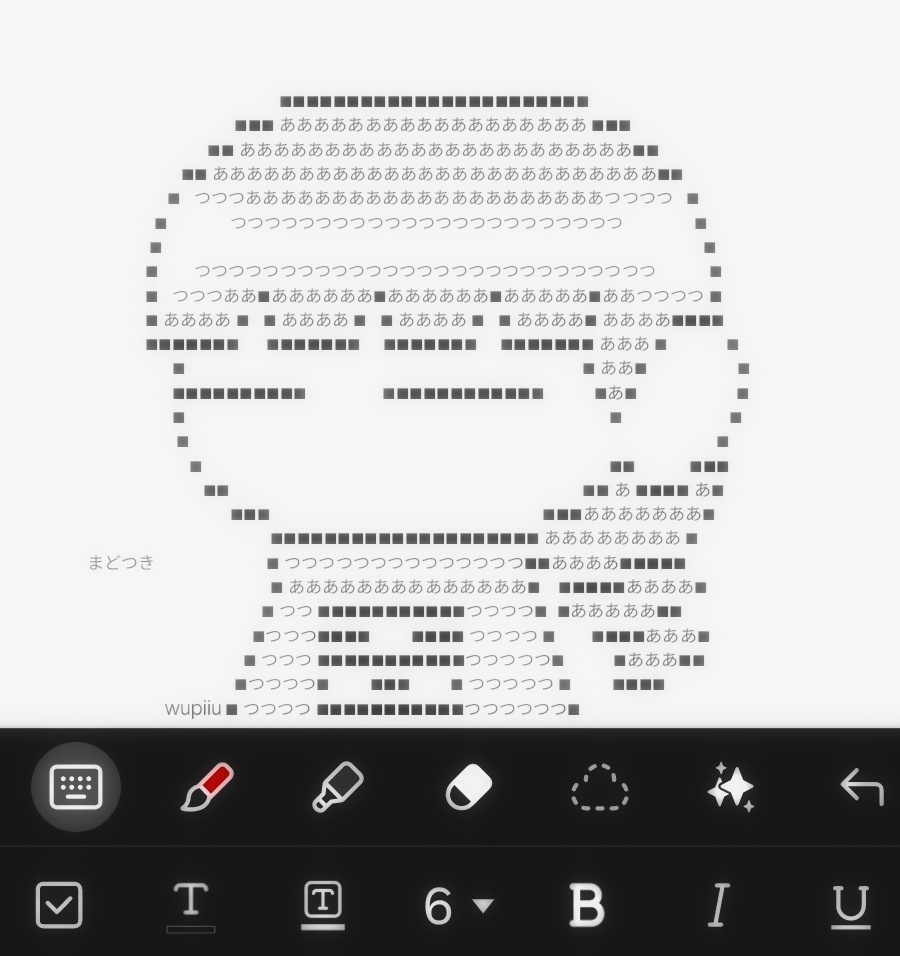Viewport: 900px width, 956px height.
Task: Toggle bold formatting
Action: [587, 906]
